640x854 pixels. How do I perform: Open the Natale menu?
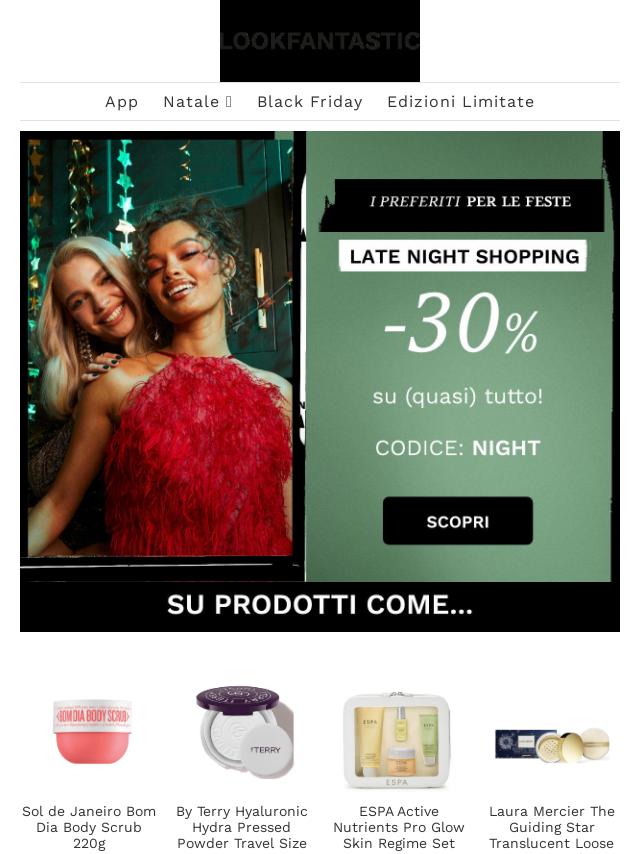[197, 102]
